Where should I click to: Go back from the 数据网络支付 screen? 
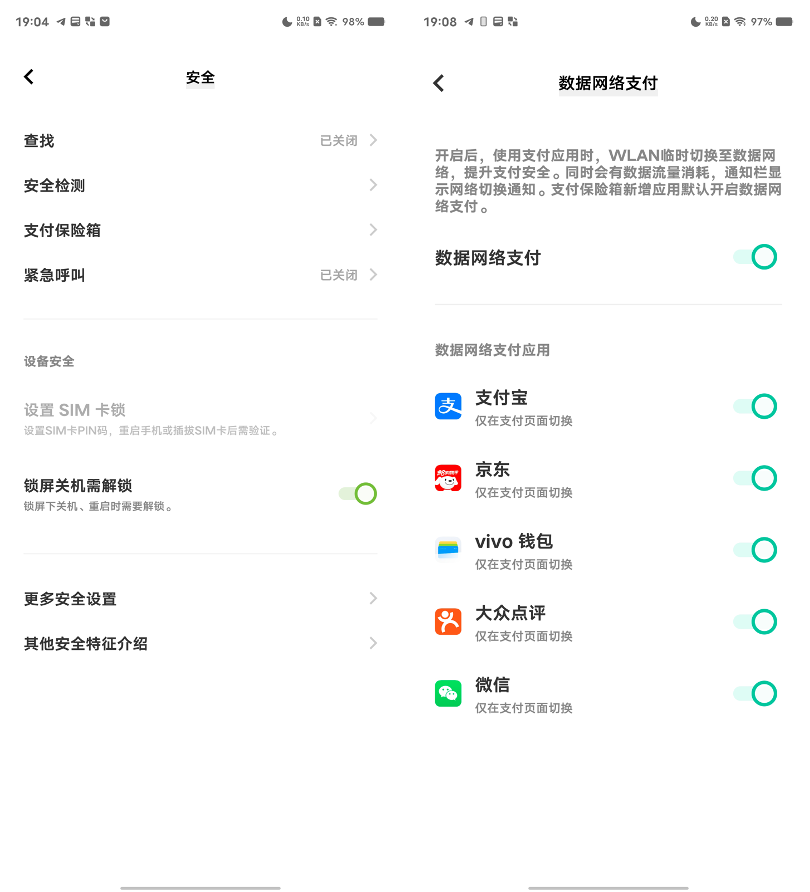point(438,83)
